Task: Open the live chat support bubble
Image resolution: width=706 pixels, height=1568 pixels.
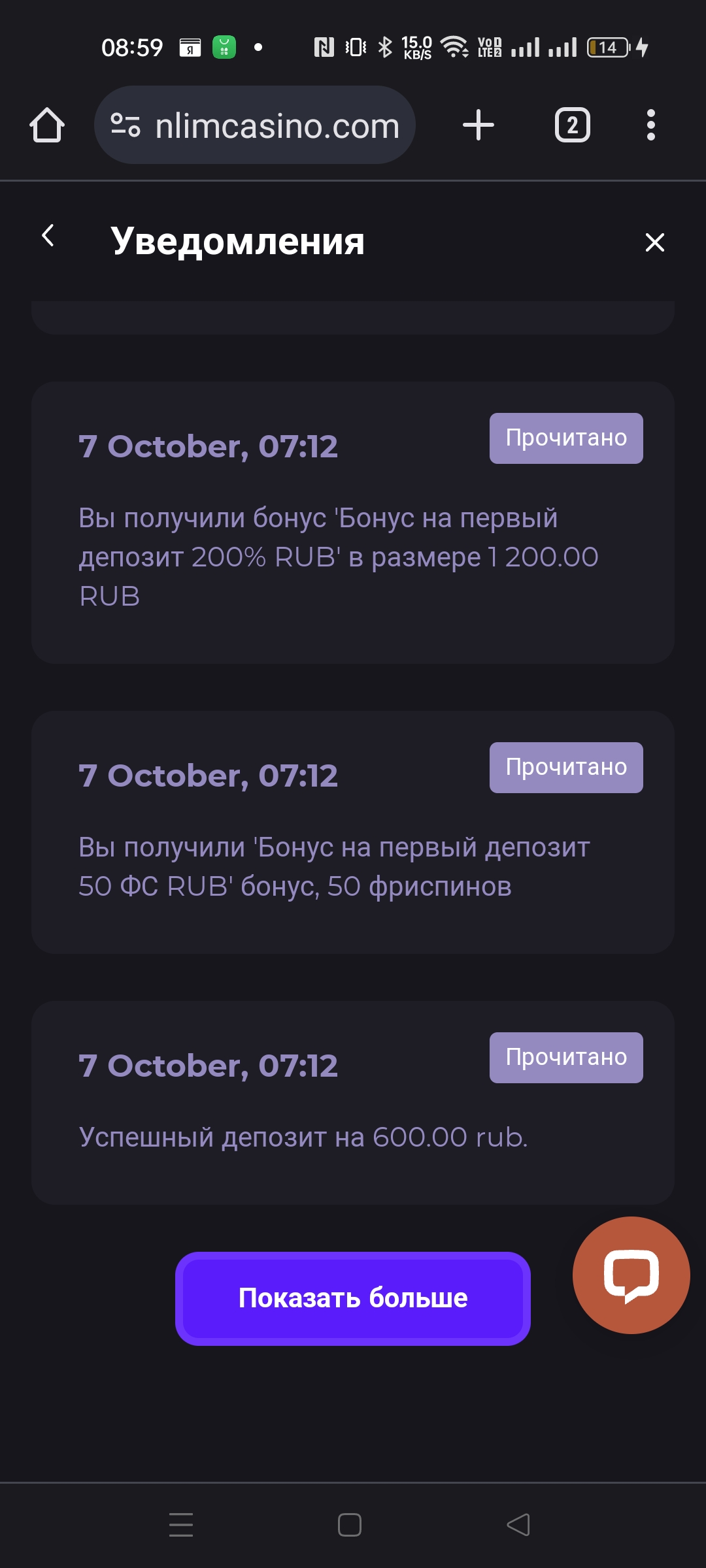Action: [x=631, y=1275]
